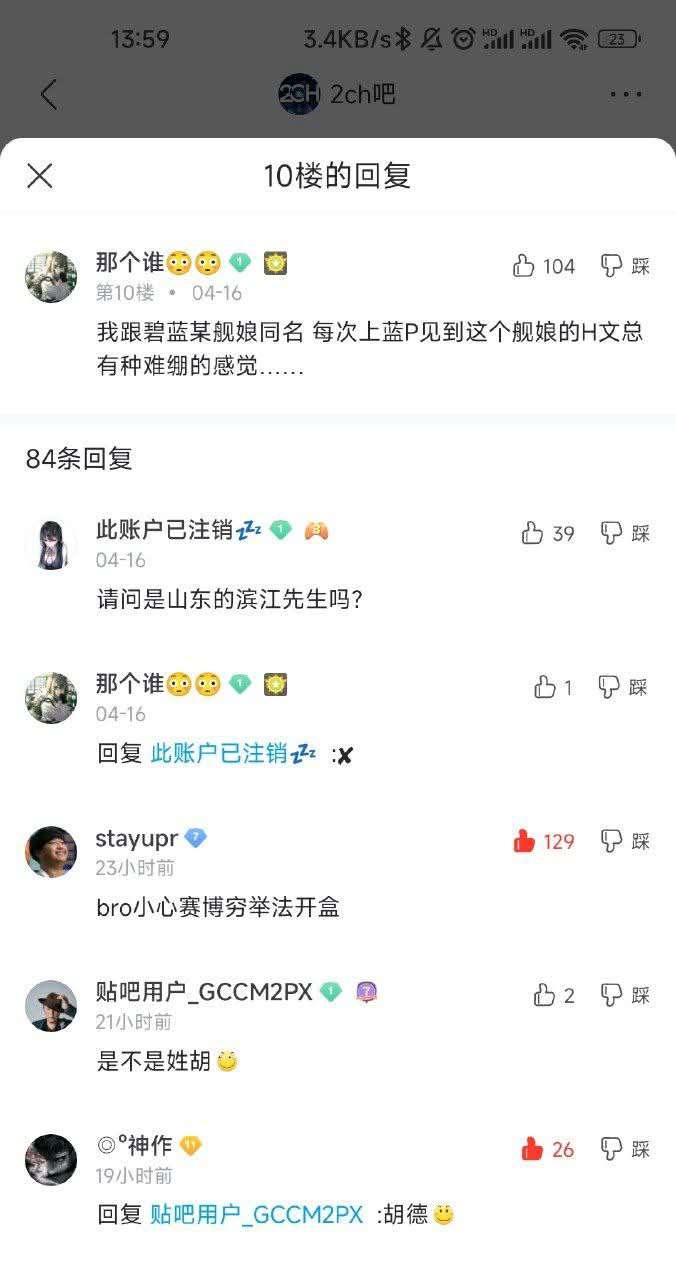Tap 踩 on 此账户已注销's reply
Image resolution: width=676 pixels, height=1280 pixels.
625,533
